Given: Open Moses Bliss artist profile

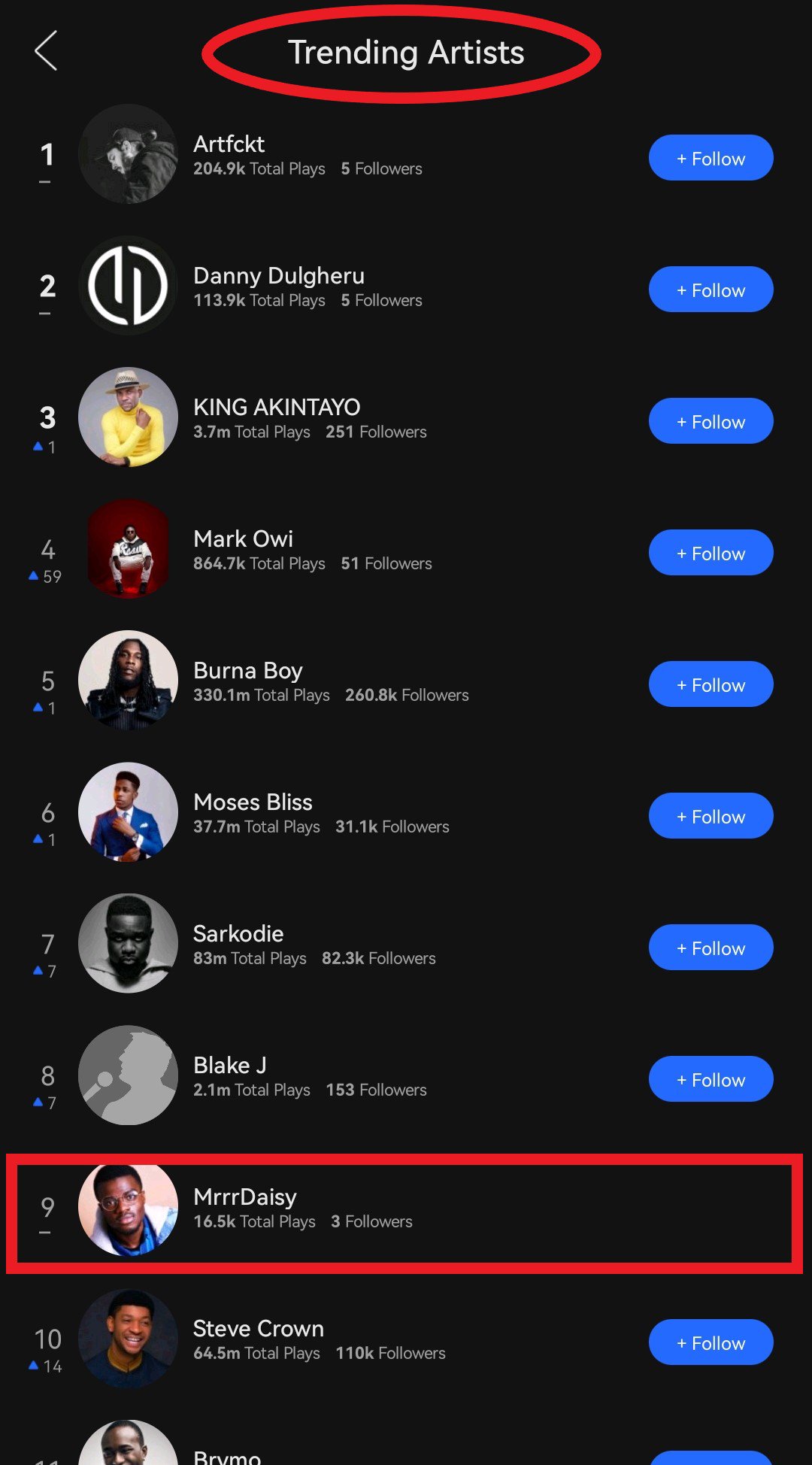Looking at the screenshot, I should point(253,802).
